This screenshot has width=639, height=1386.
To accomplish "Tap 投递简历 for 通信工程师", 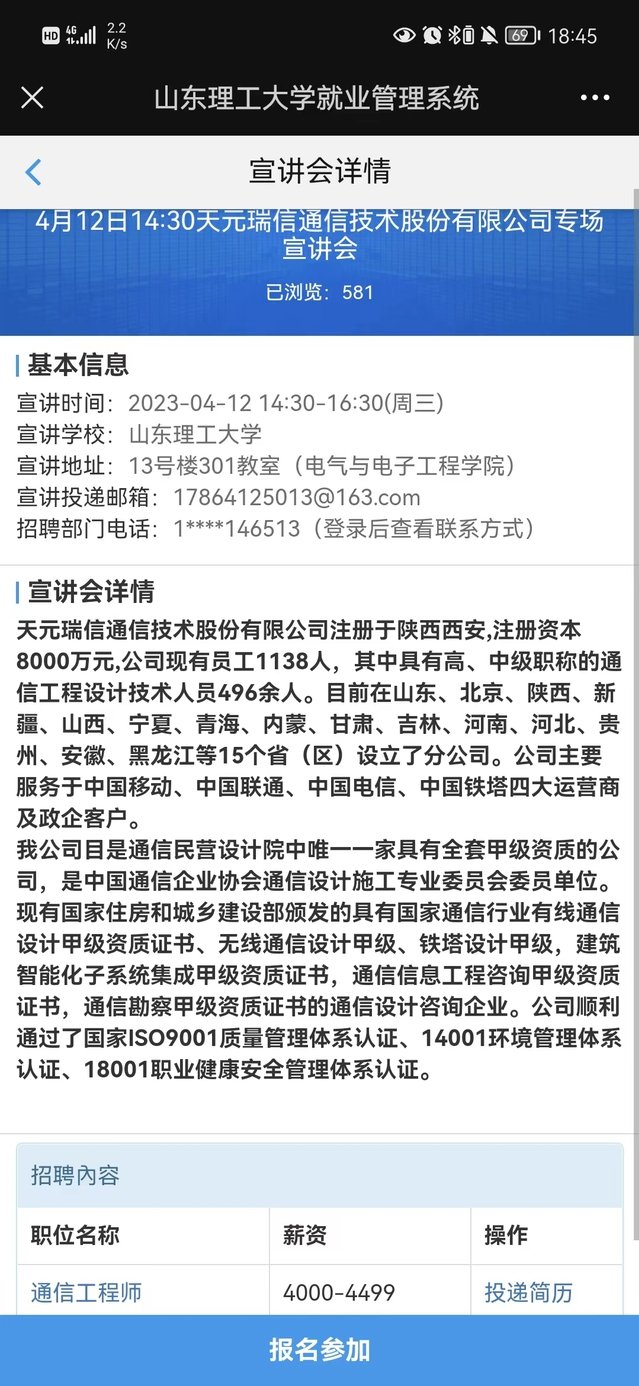I will [x=528, y=1292].
